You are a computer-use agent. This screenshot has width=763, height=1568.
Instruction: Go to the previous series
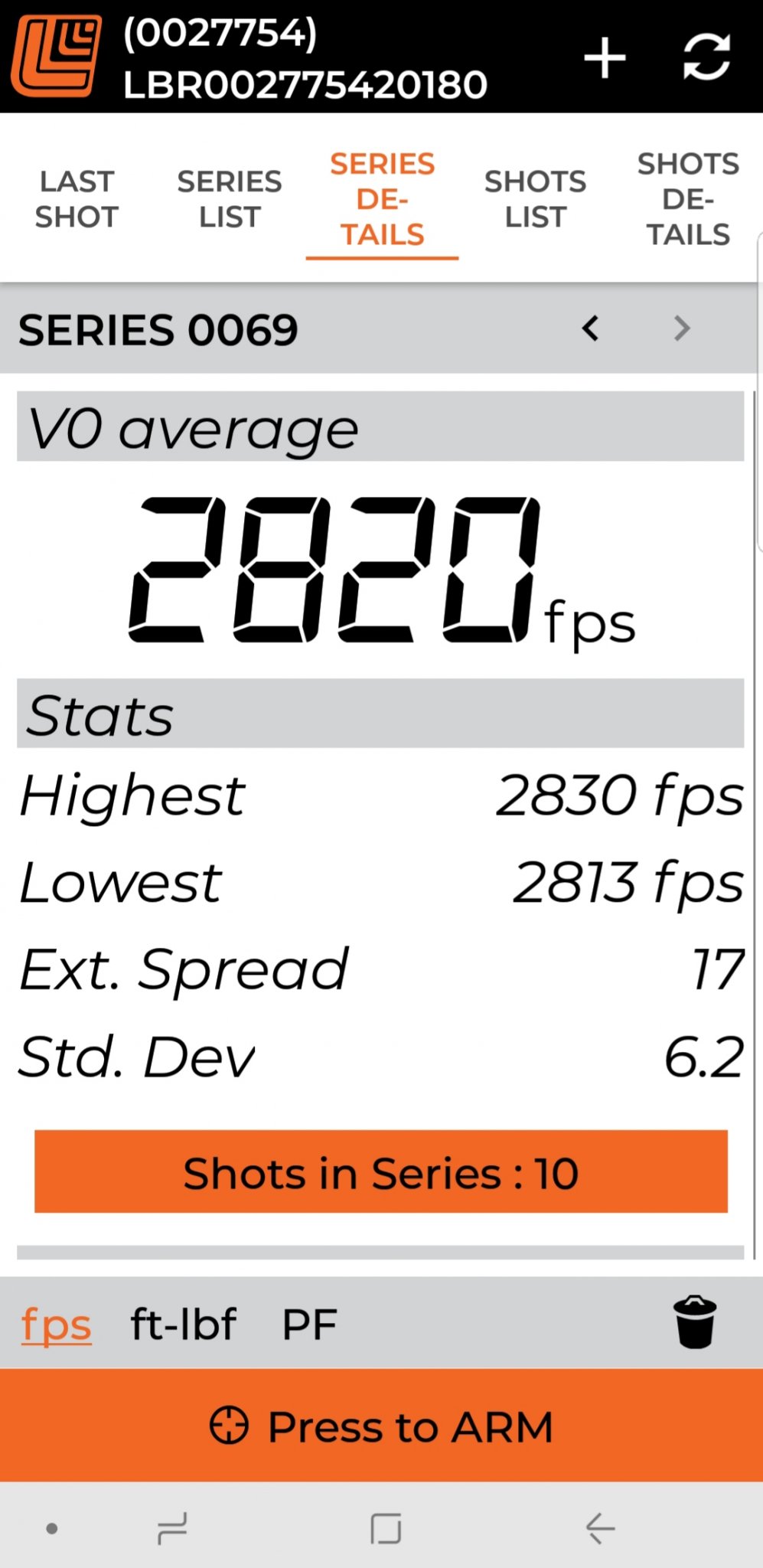[590, 328]
